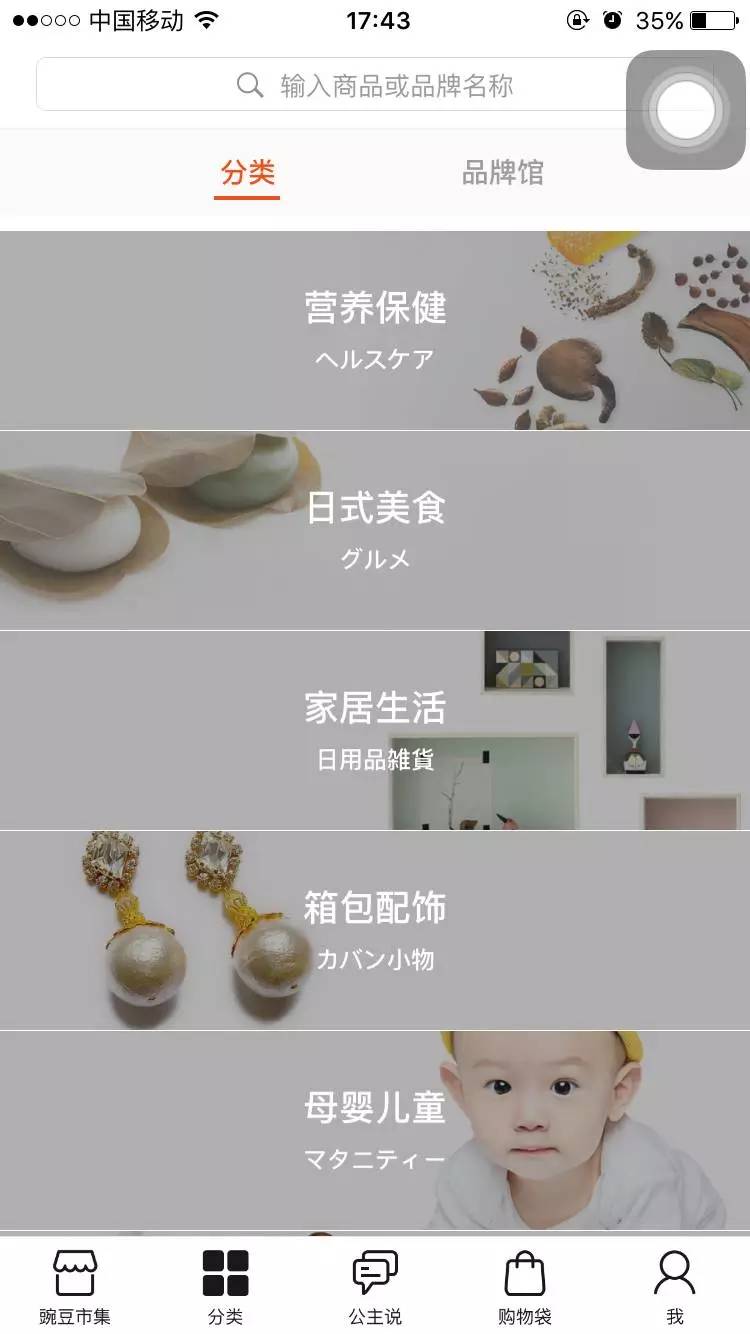Go to 豌豆市集 in bottom navigation
Screen dimensions: 750x1334
coord(75,1287)
